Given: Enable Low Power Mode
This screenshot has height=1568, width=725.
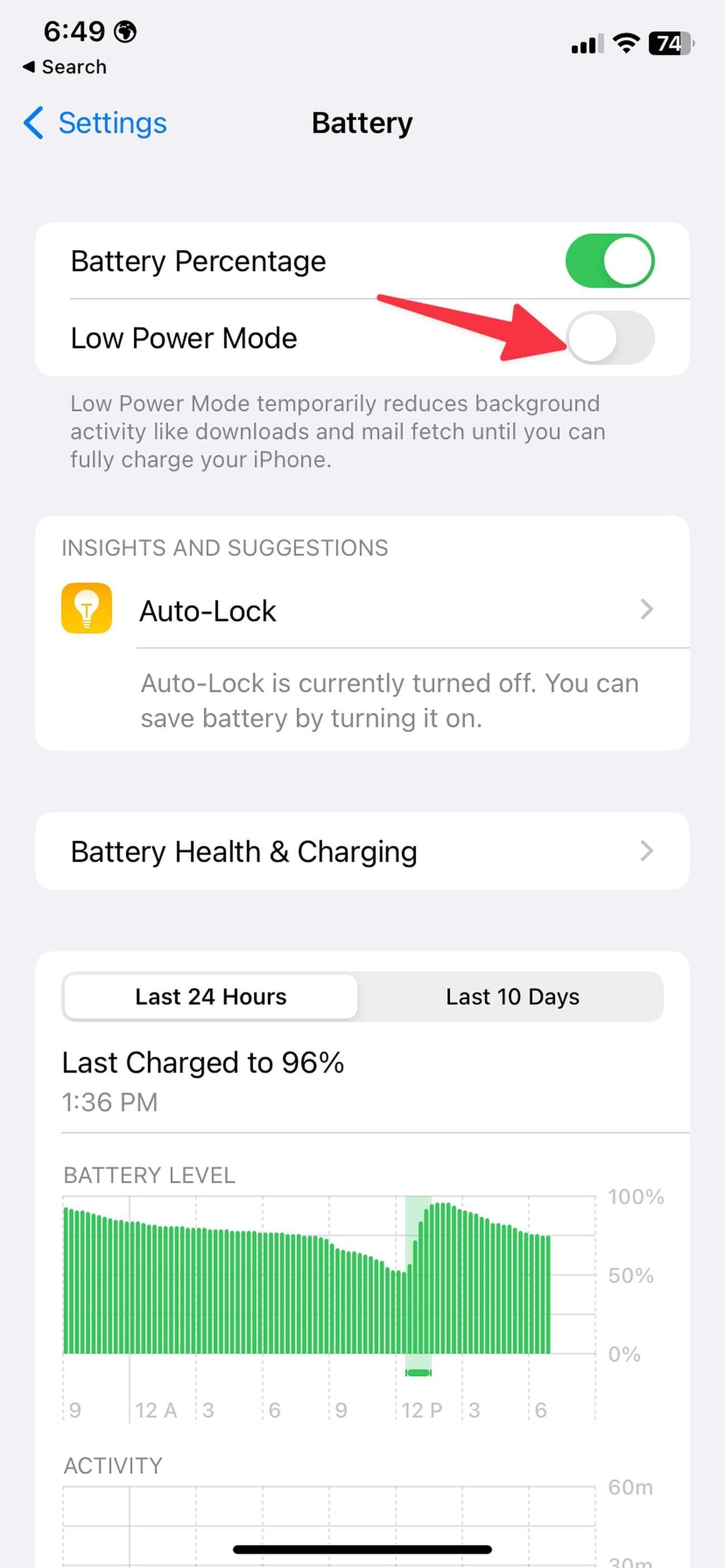Looking at the screenshot, I should coord(609,338).
